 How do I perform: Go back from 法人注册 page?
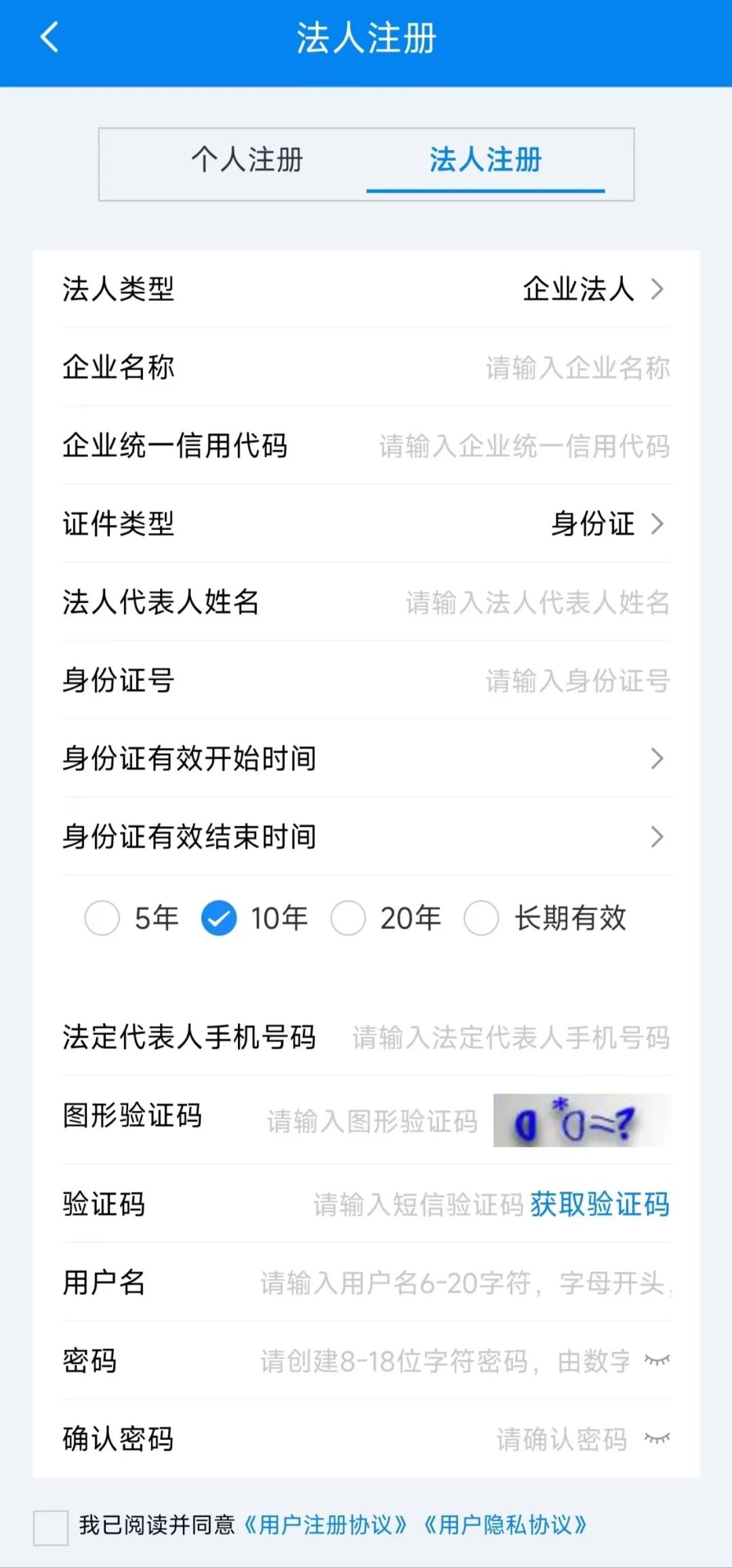coord(49,37)
